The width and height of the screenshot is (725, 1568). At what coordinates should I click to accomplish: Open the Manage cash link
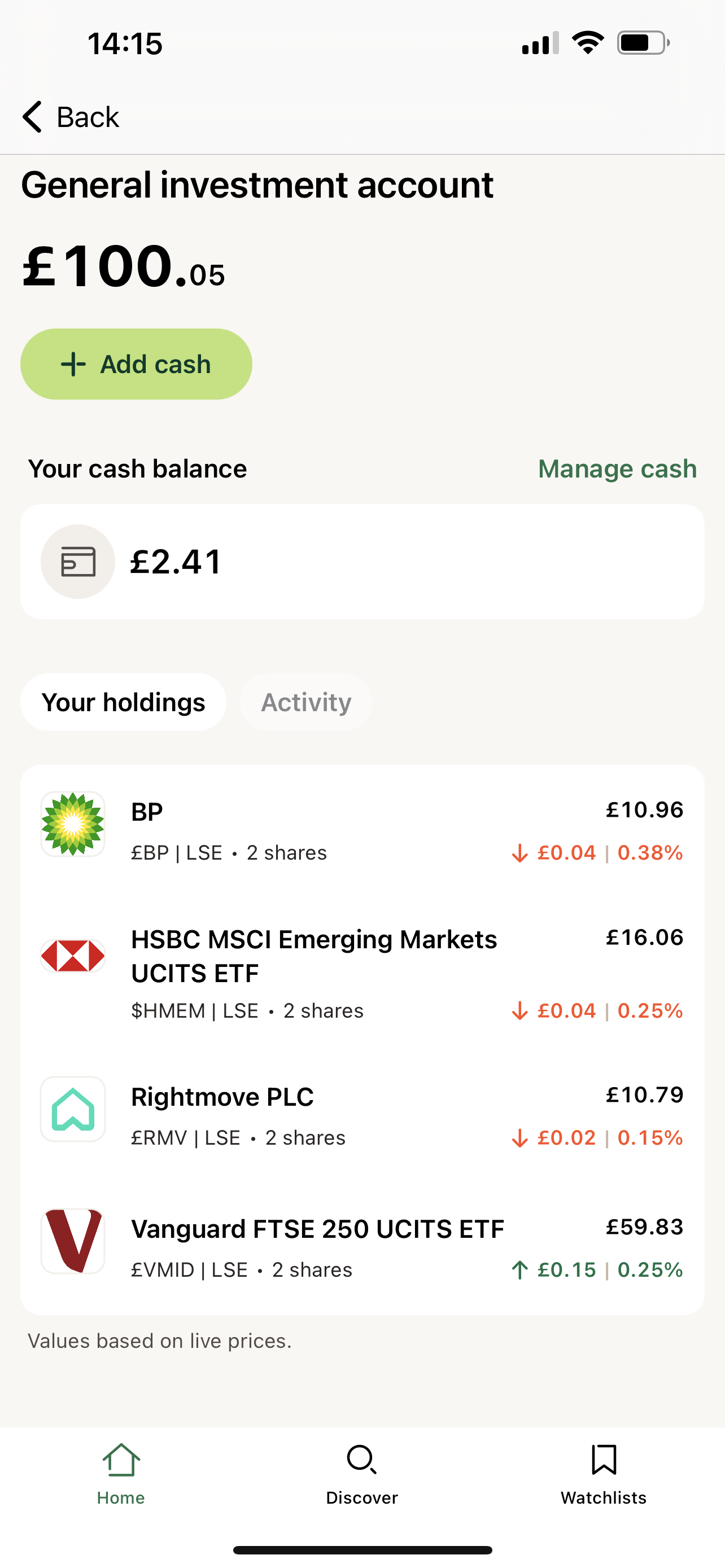point(617,468)
